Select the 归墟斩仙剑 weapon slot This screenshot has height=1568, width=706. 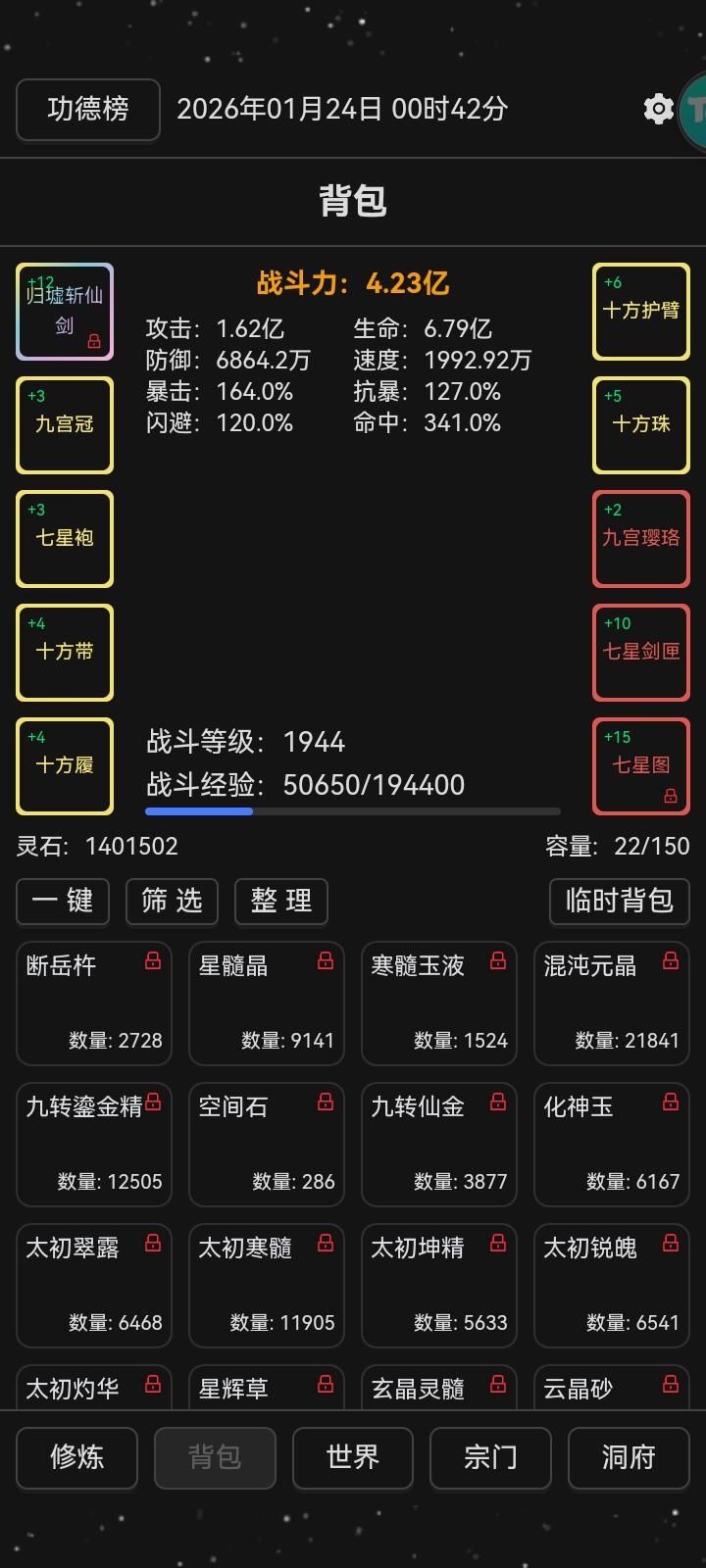65,312
